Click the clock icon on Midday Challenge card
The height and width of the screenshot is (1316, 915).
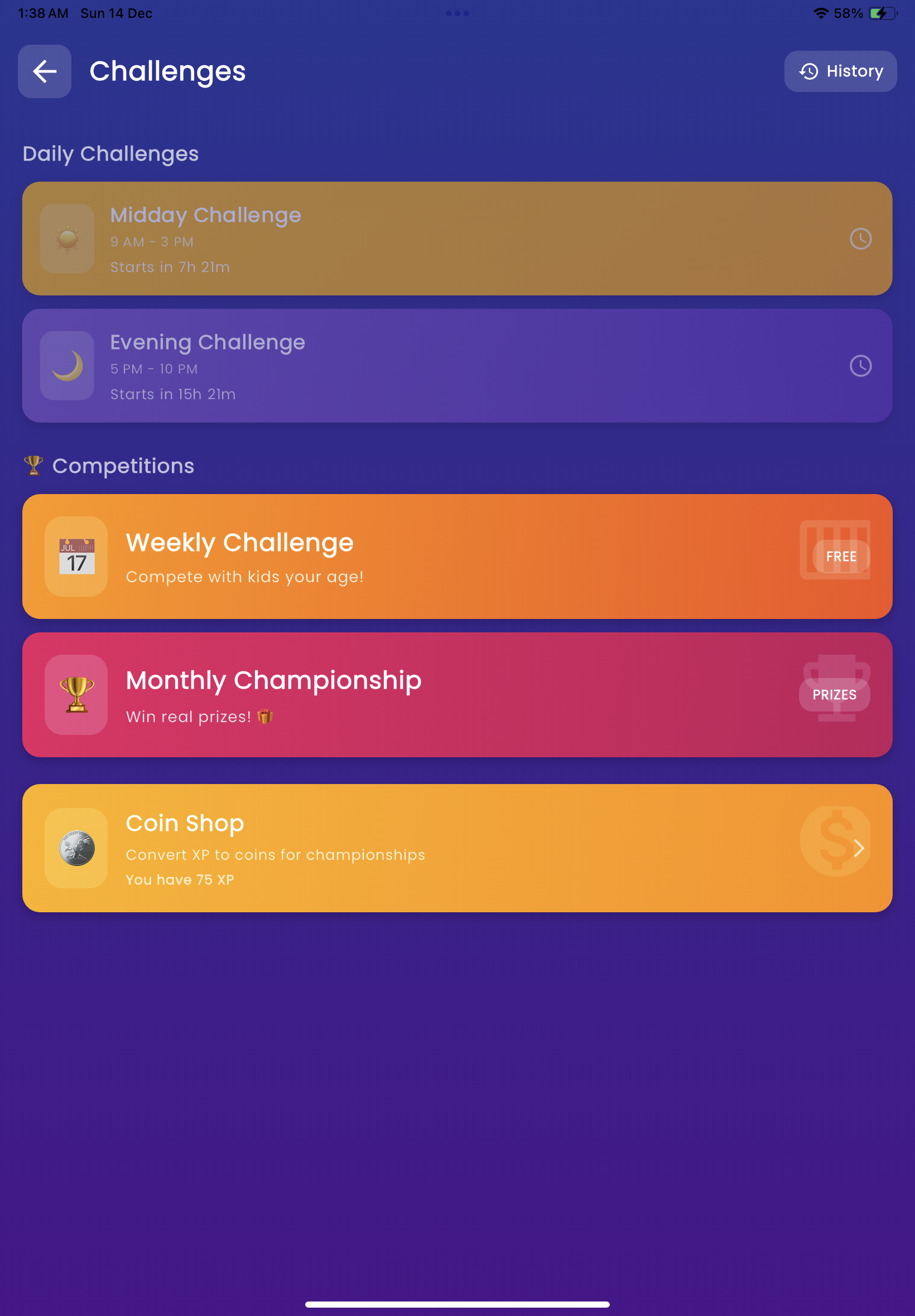[860, 239]
